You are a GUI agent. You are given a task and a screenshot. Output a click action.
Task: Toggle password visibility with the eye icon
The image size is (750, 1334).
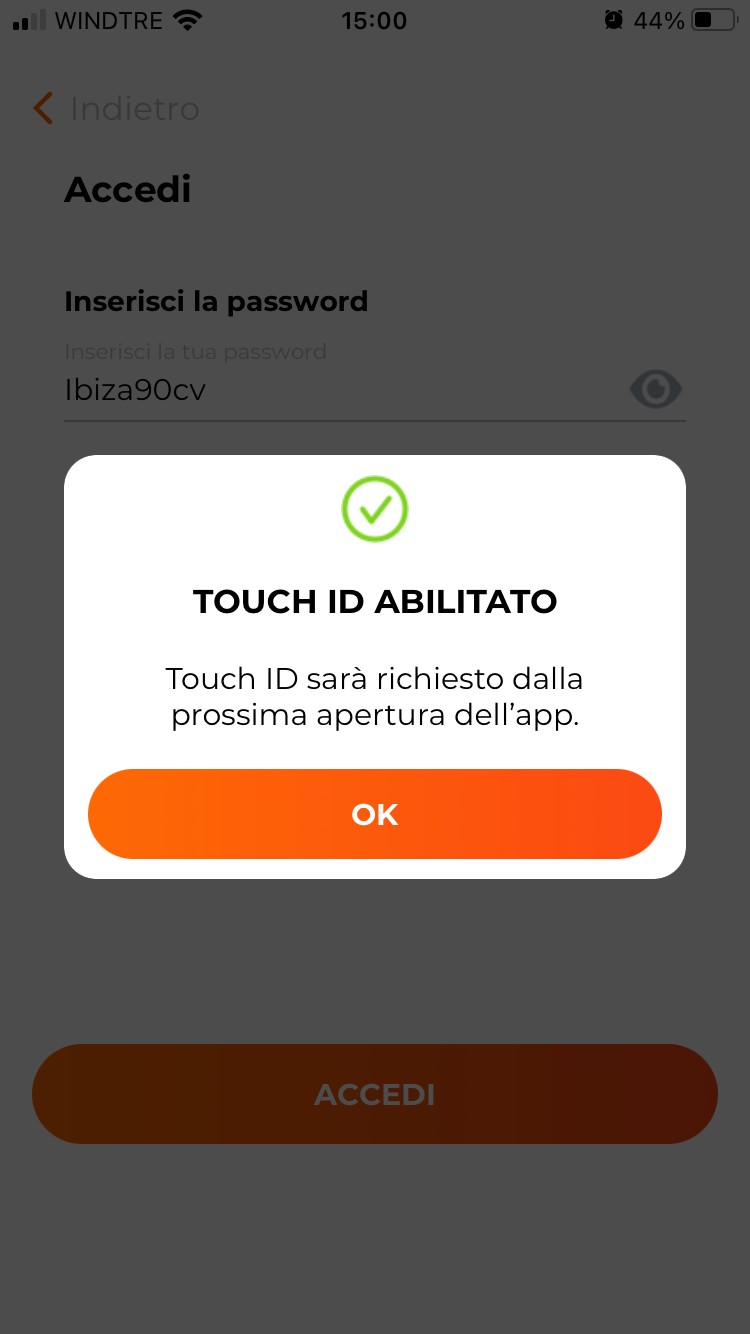pos(656,389)
